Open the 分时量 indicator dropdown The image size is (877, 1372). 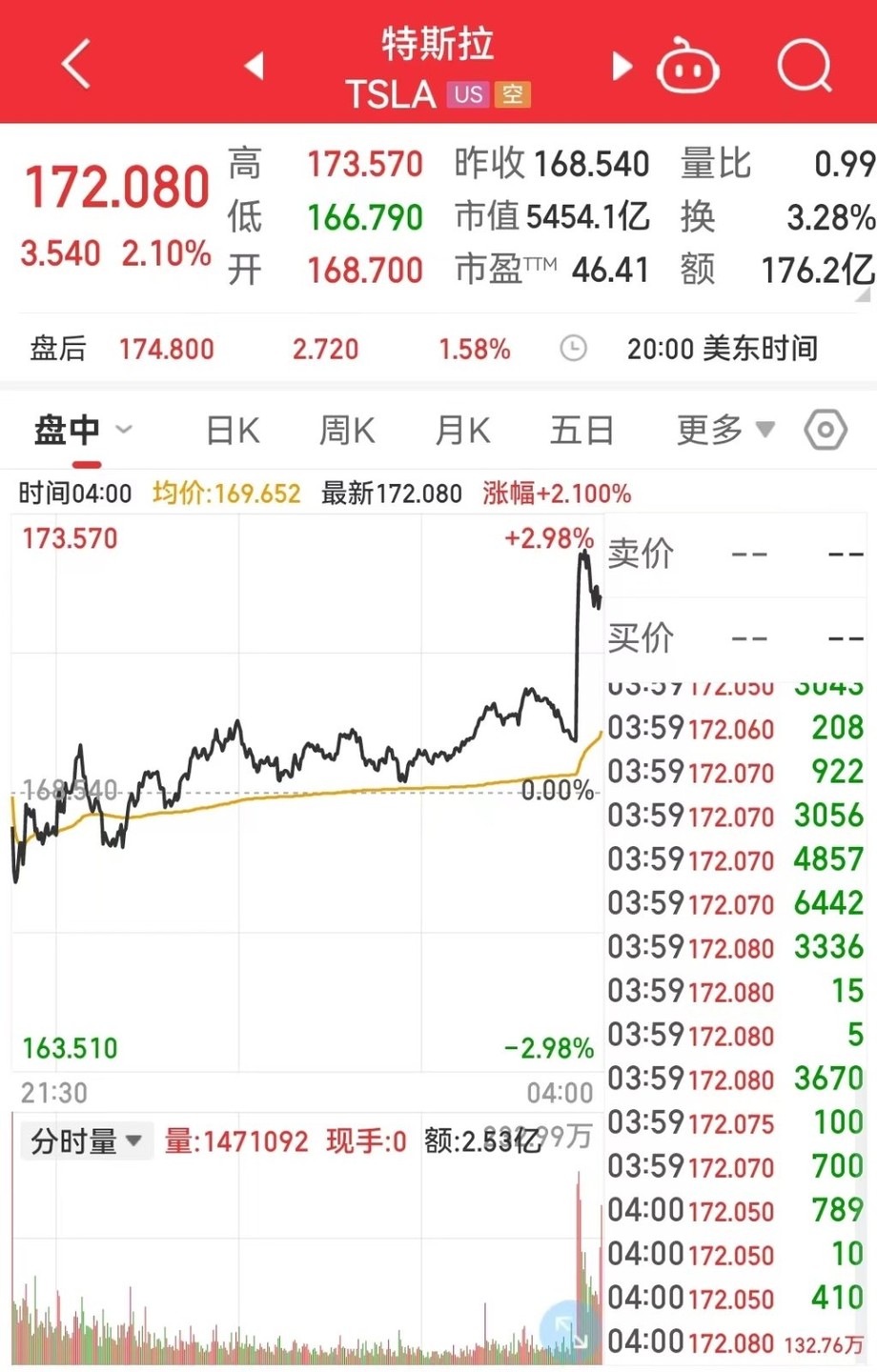(86, 1140)
